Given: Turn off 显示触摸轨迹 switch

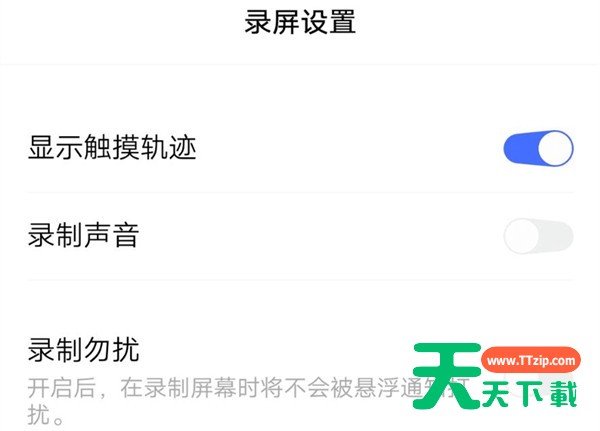Looking at the screenshot, I should pos(538,149).
